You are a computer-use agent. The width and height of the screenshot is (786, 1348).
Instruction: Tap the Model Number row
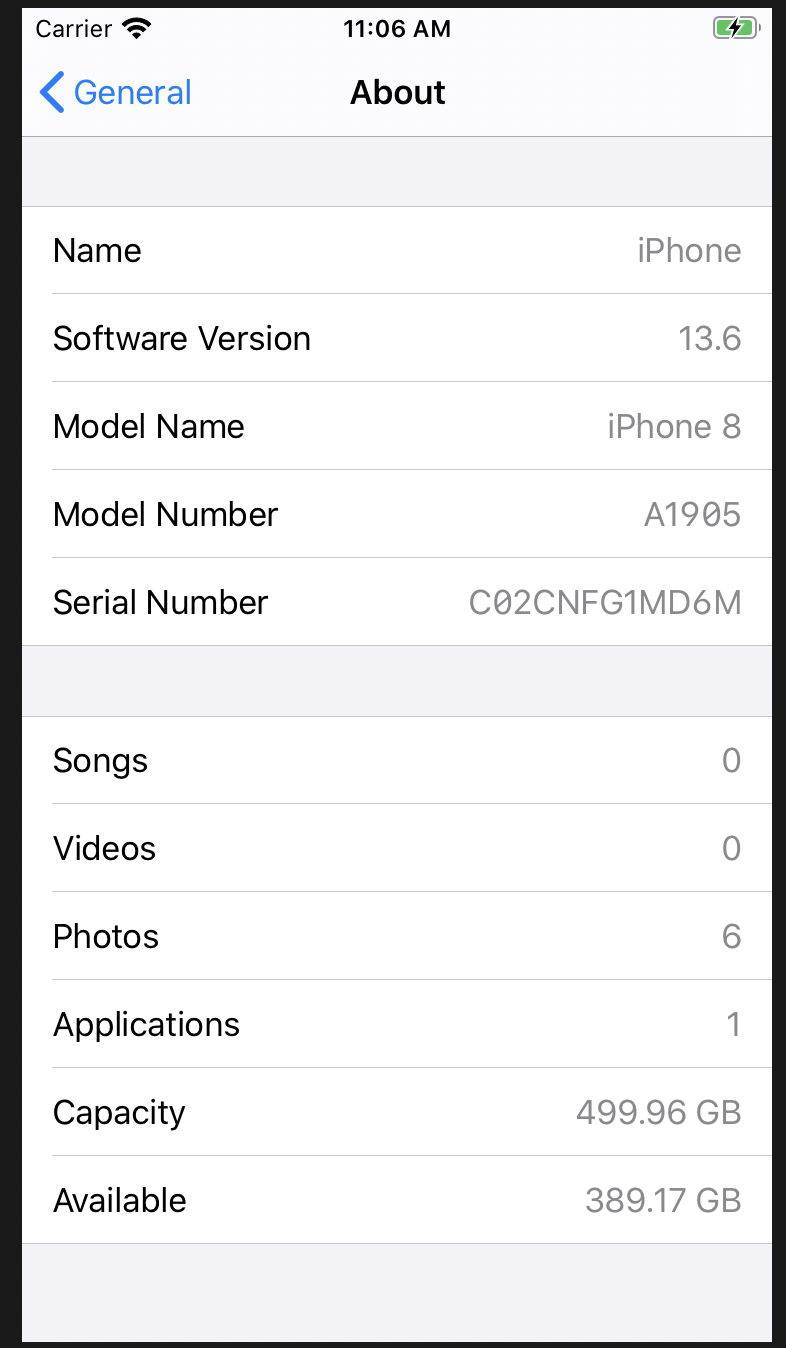point(397,514)
